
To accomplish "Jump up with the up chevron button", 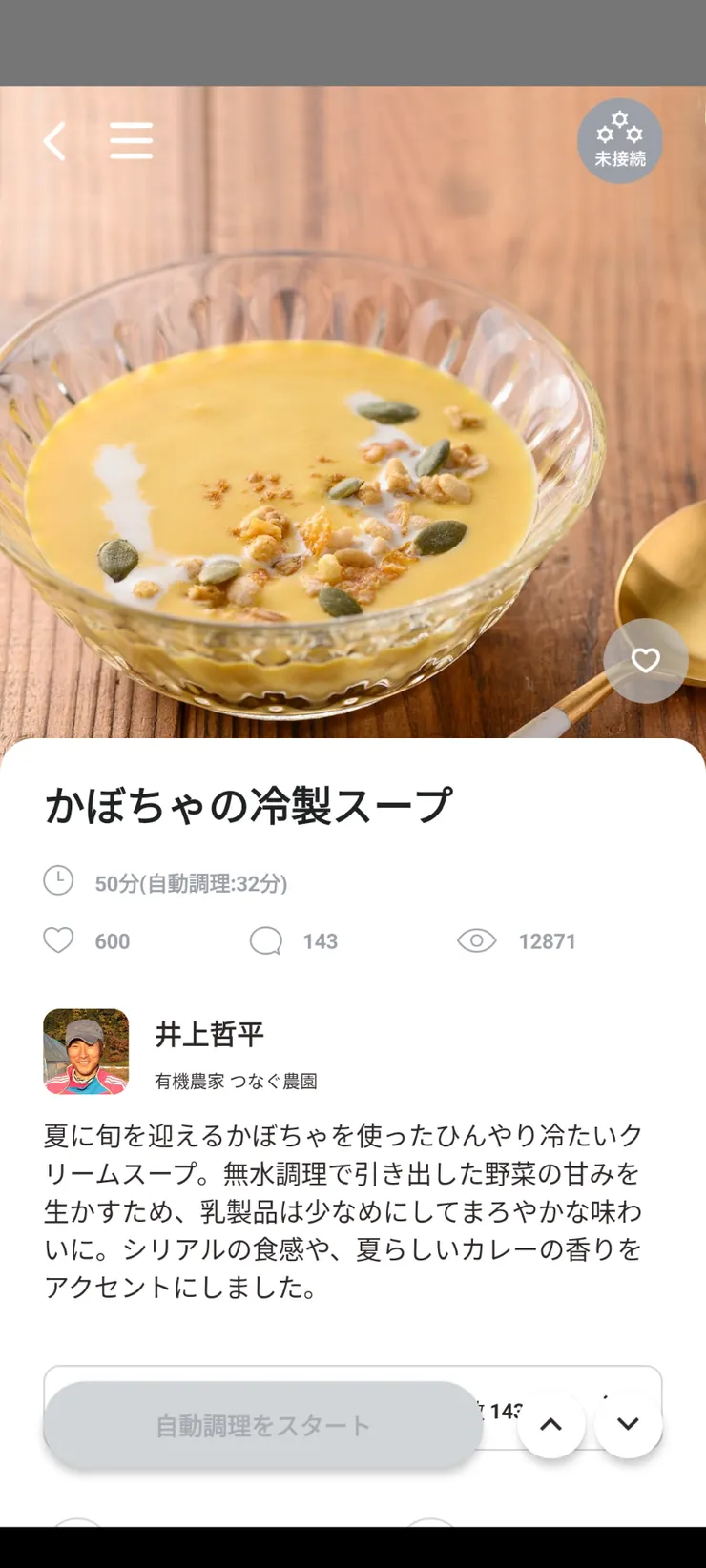I will click(551, 1424).
